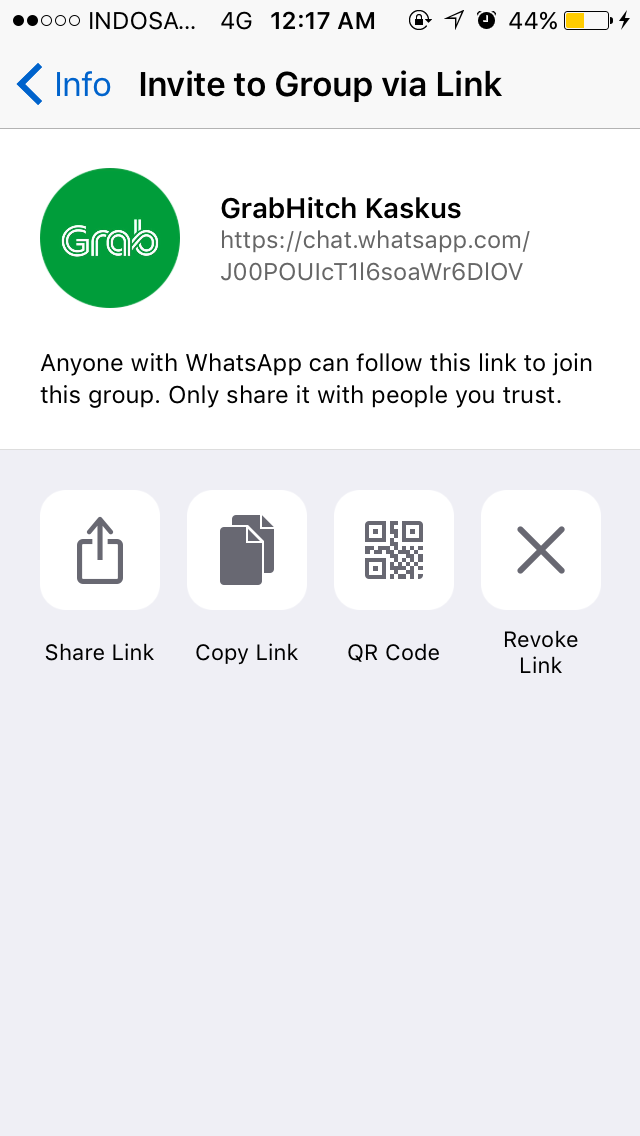Go back to Info screen
This screenshot has width=640, height=1136.
click(64, 85)
